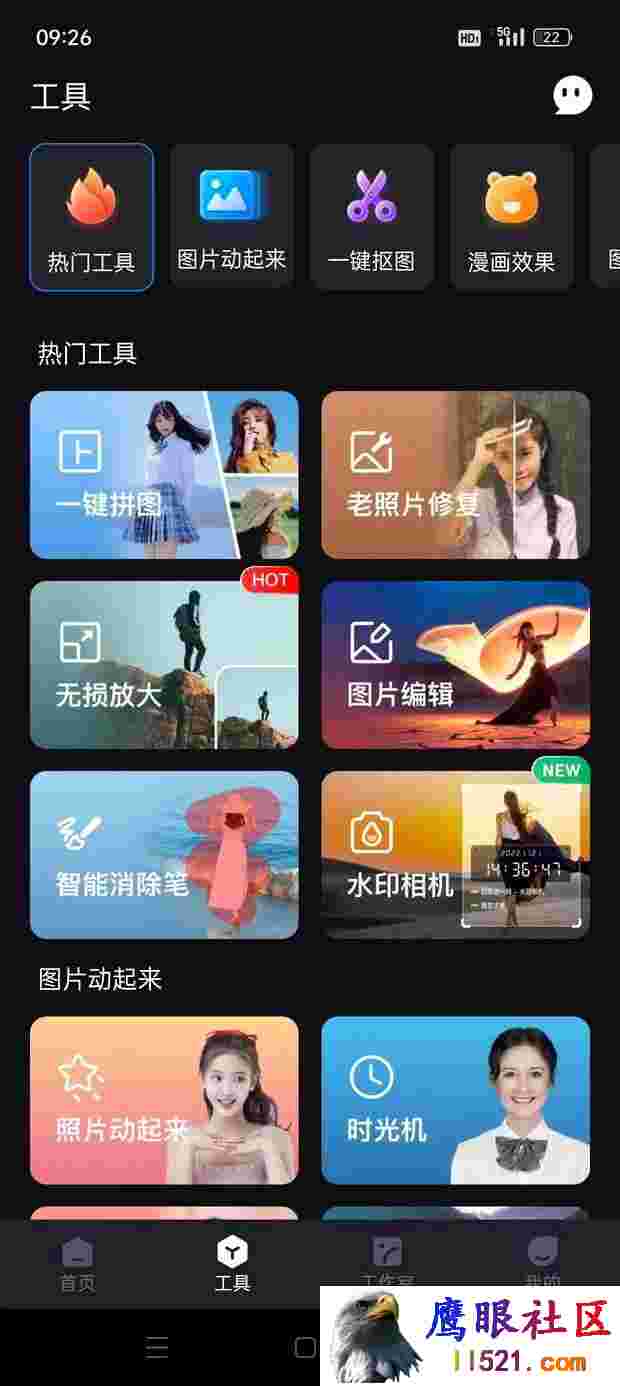Select the 漫画效果 category
Screen dimensions: 620x1386
[511, 217]
